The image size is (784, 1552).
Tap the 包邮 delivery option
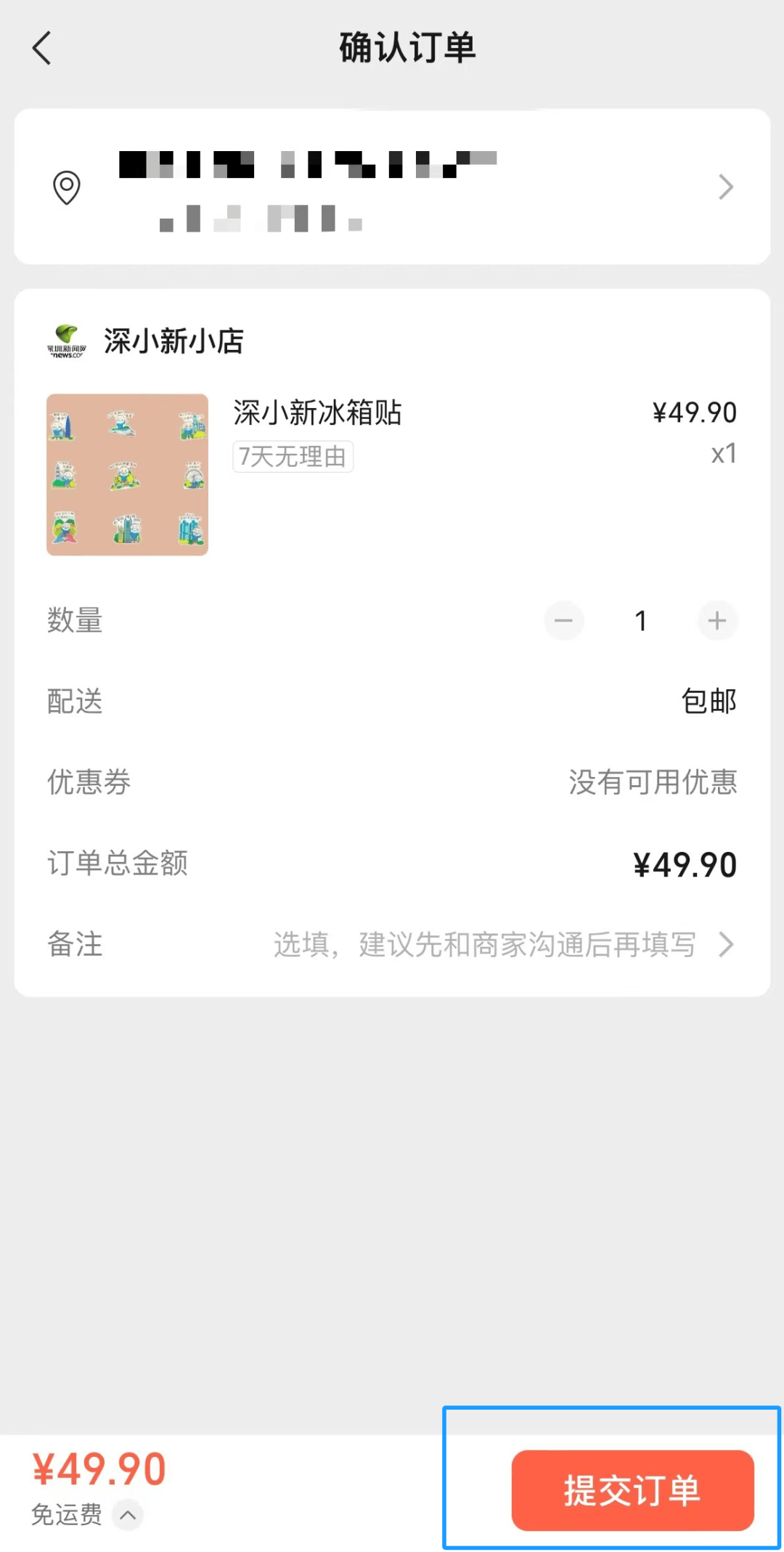coord(709,701)
